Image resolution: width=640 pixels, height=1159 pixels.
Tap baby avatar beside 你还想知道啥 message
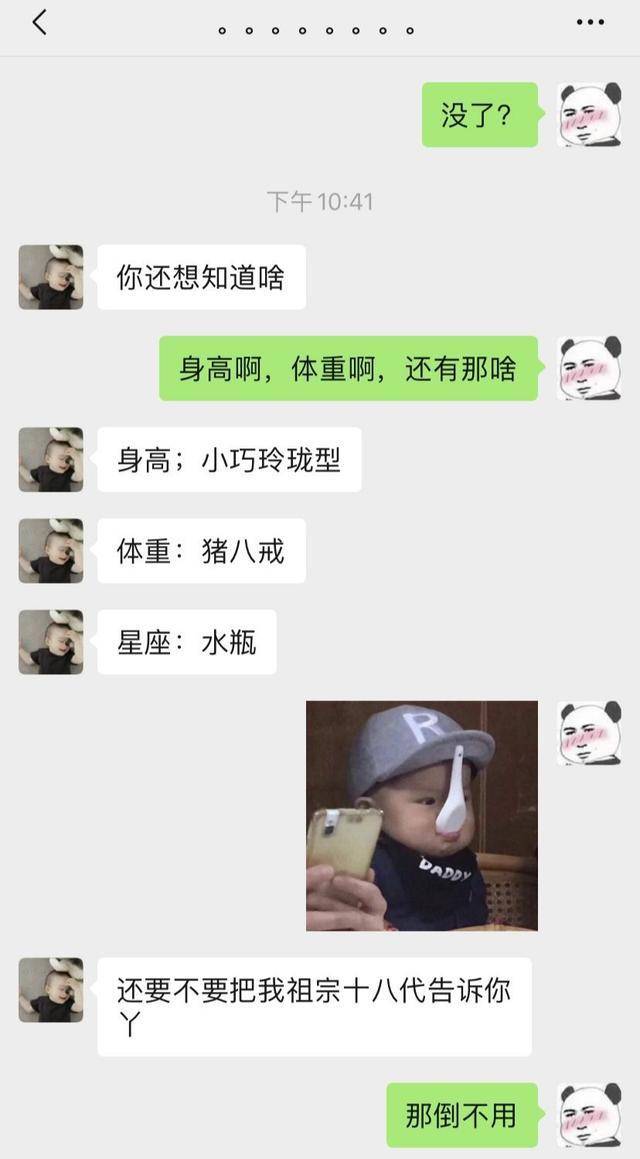(51, 277)
